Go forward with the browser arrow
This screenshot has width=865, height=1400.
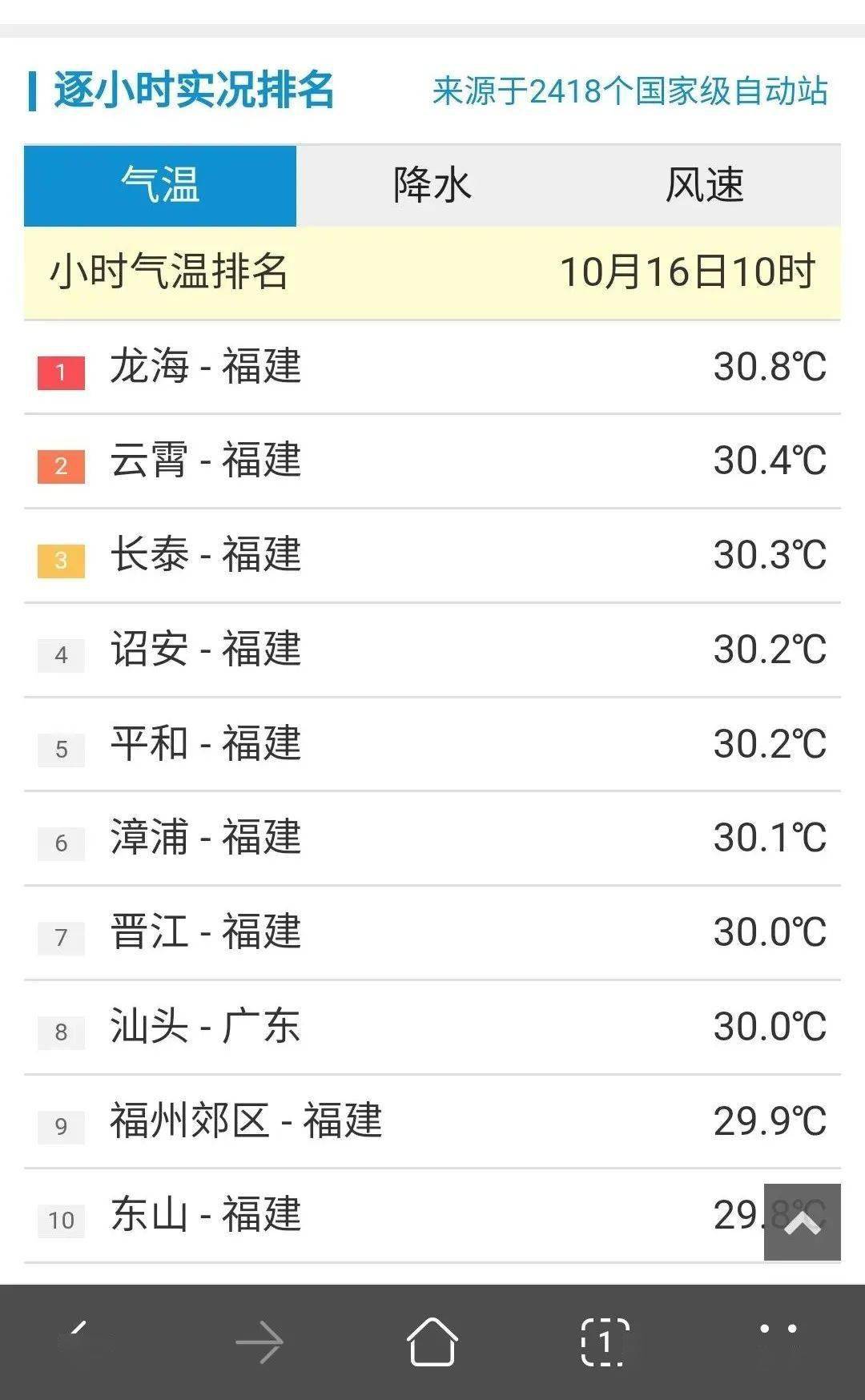pyautogui.click(x=259, y=1342)
